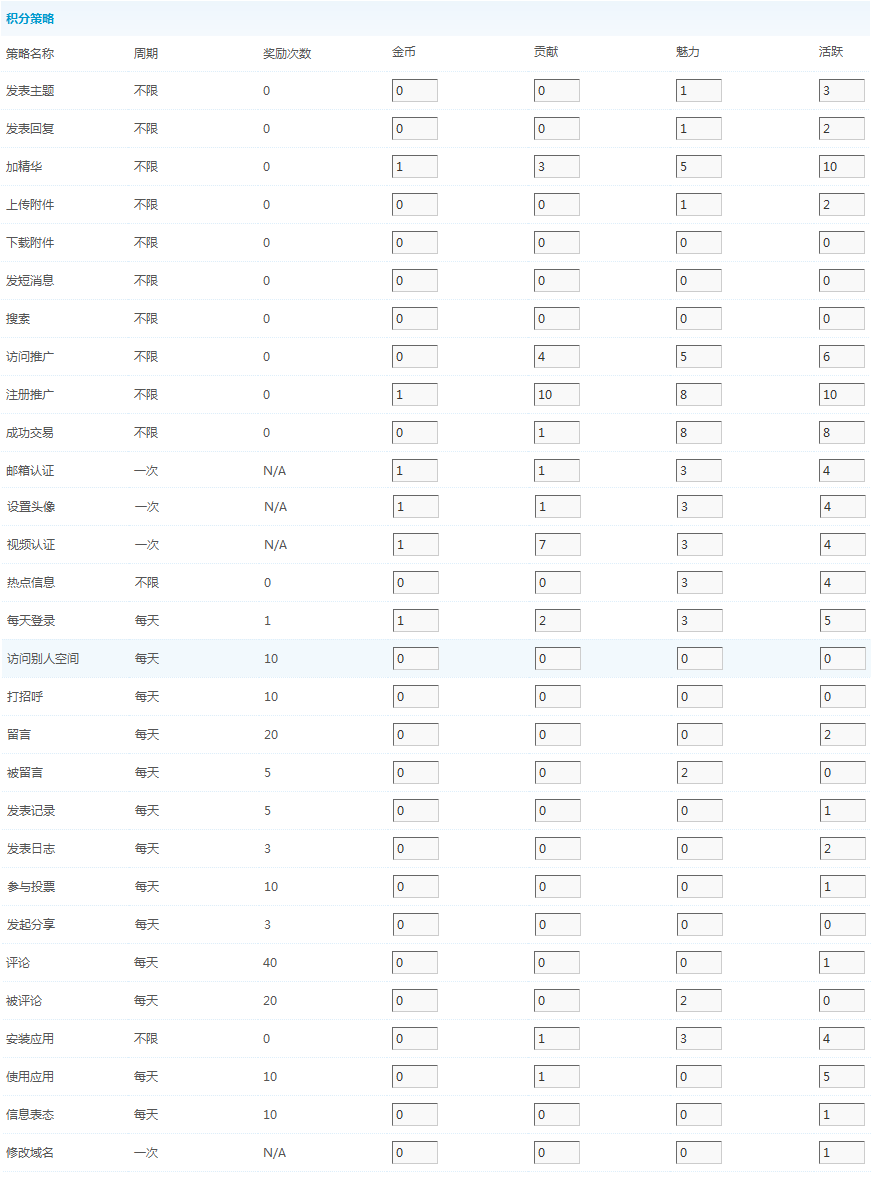The width and height of the screenshot is (871, 1180).
Task: Focus the 魅力 field for 被评论
Action: pos(699,1001)
